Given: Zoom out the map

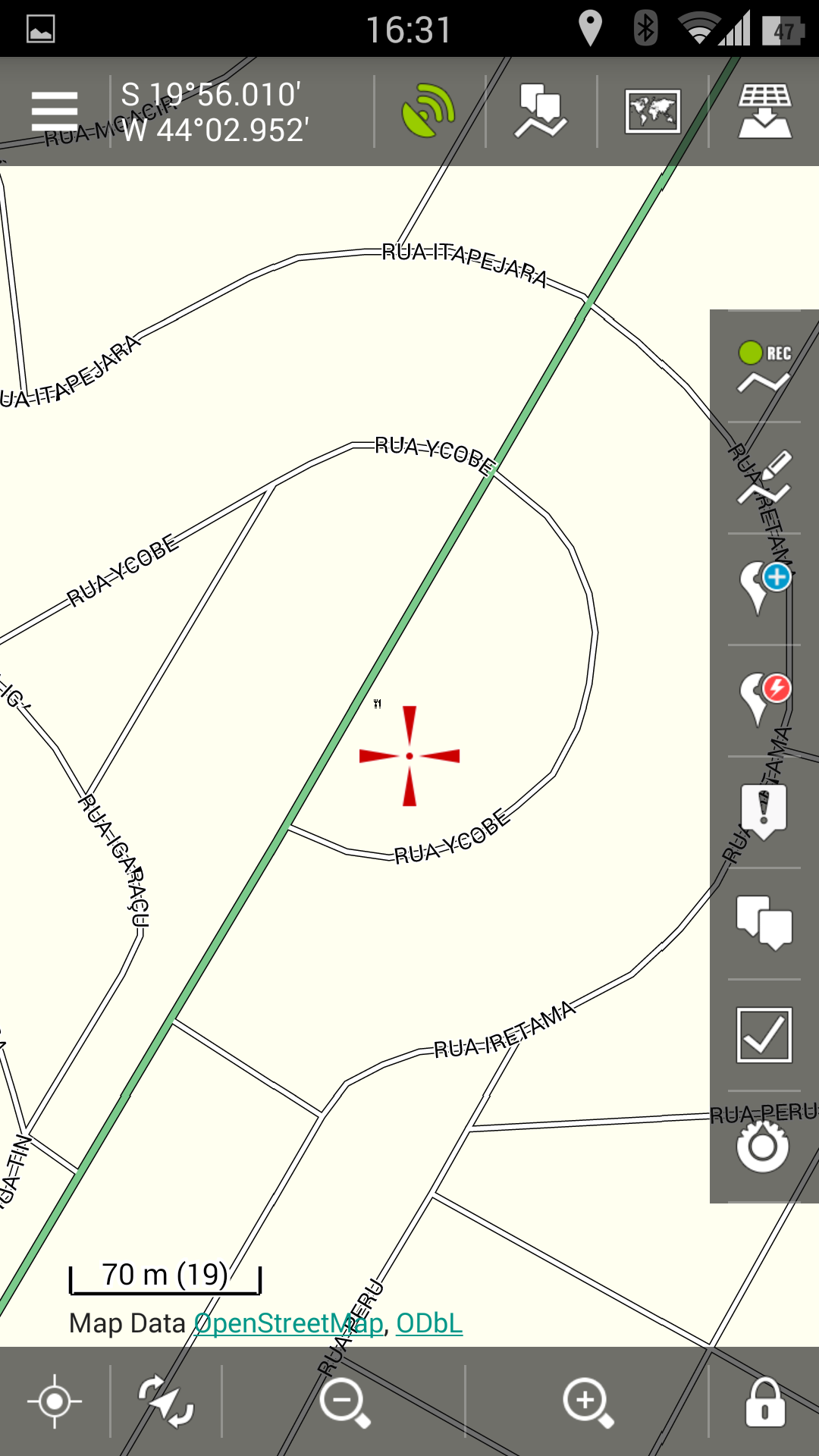Looking at the screenshot, I should 344,1401.
